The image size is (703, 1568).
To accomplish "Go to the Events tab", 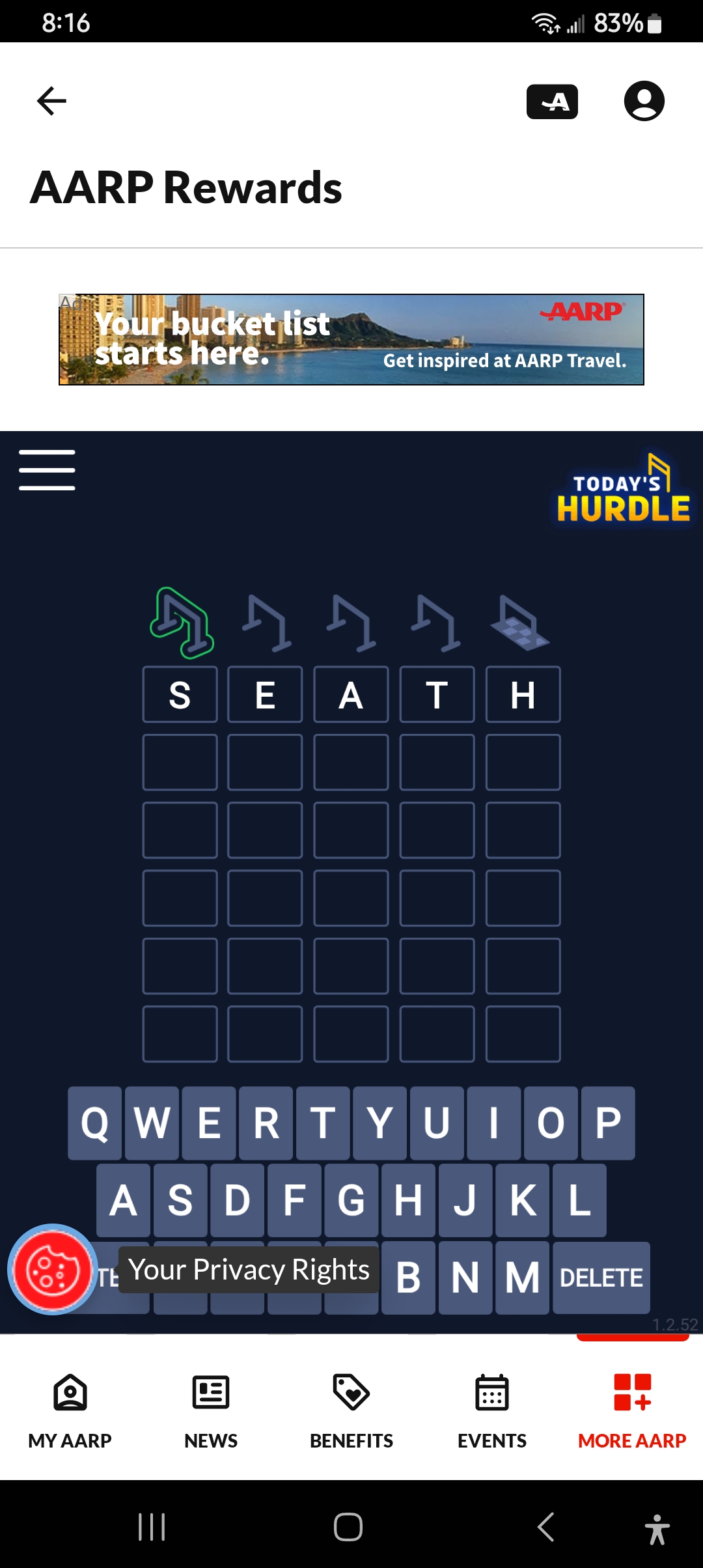I will click(492, 1410).
